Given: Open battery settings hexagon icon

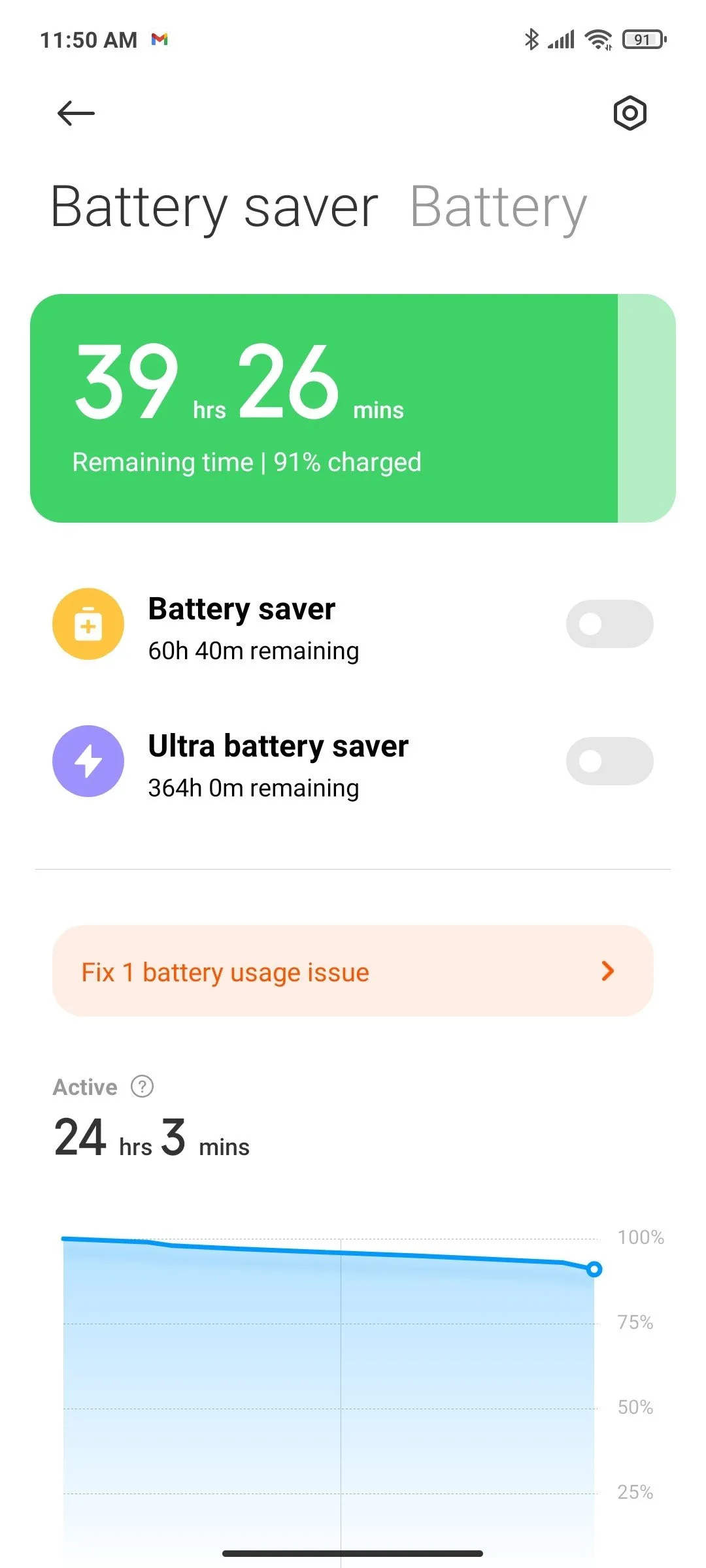Looking at the screenshot, I should 630,114.
